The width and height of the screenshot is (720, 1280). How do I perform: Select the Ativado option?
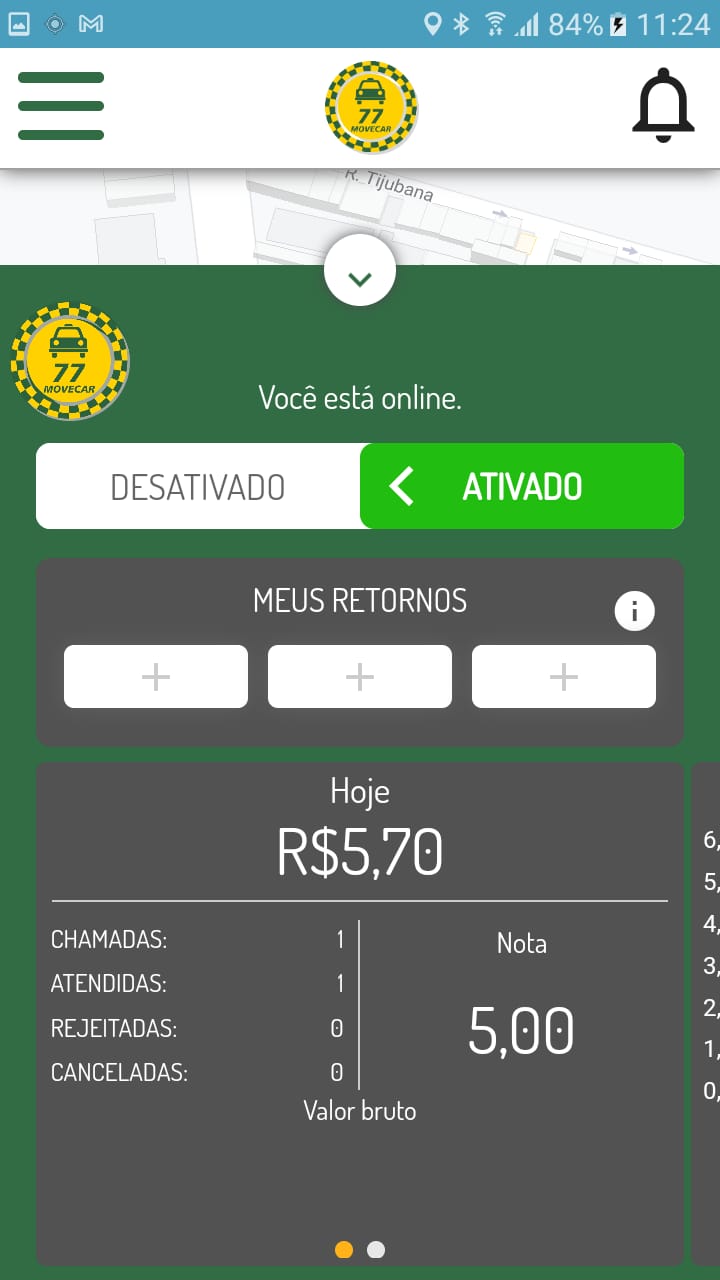[x=522, y=487]
